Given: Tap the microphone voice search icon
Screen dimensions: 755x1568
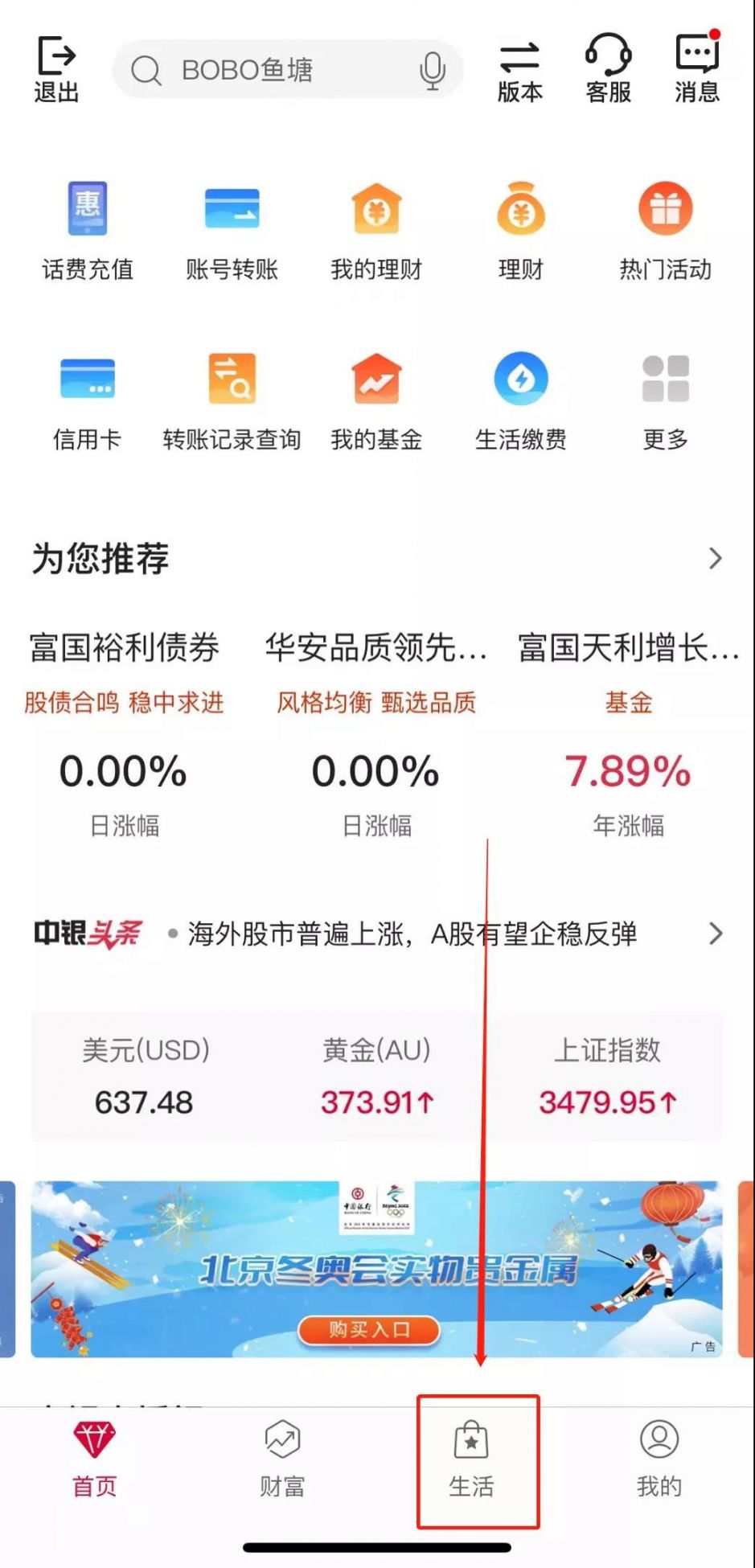Looking at the screenshot, I should tap(432, 71).
